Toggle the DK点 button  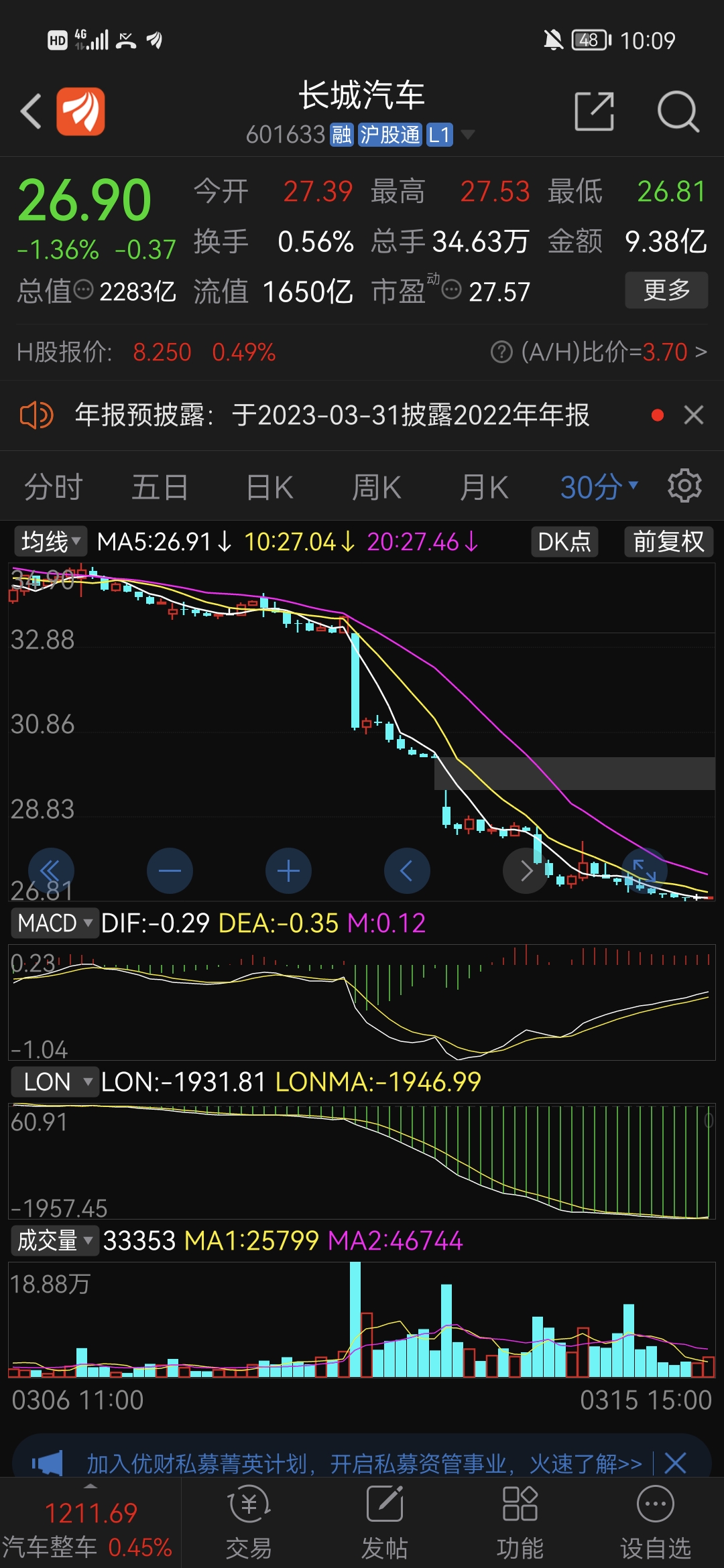(564, 541)
